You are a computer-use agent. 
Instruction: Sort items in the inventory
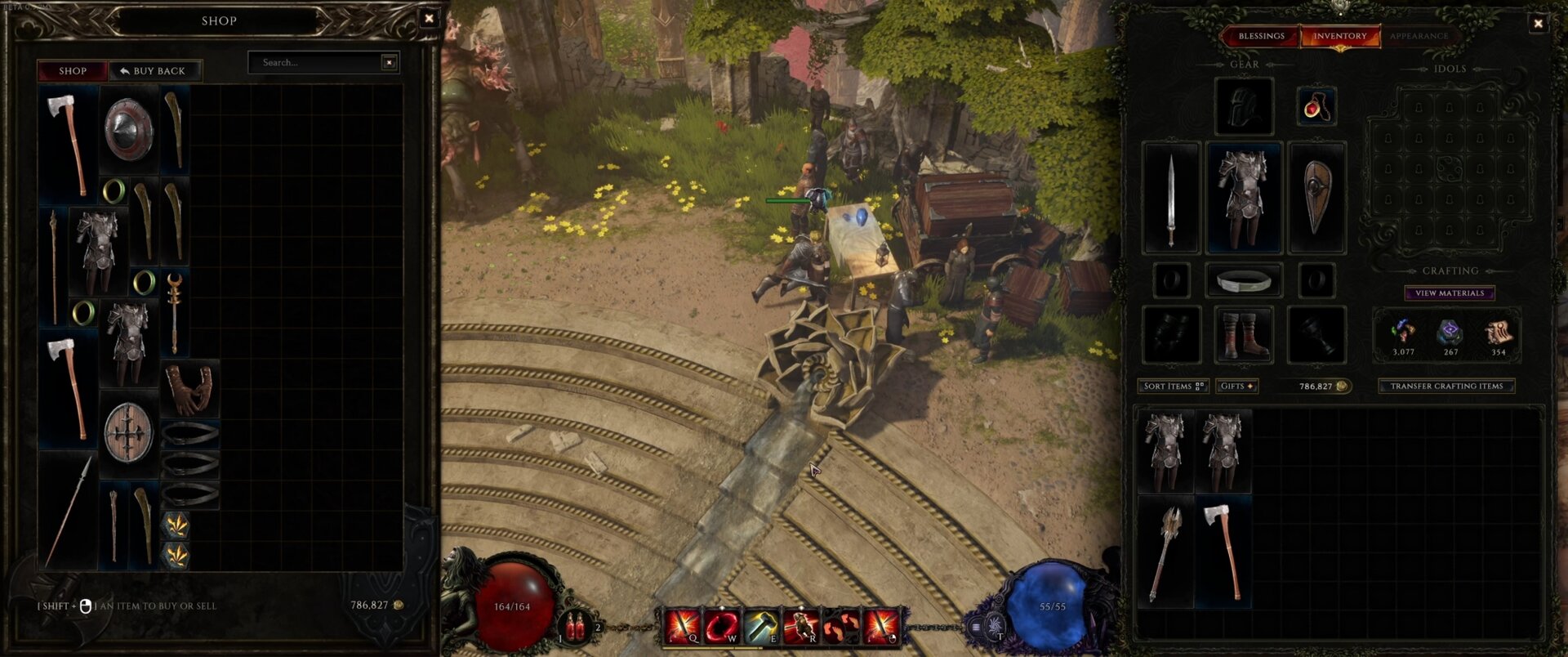(1173, 386)
